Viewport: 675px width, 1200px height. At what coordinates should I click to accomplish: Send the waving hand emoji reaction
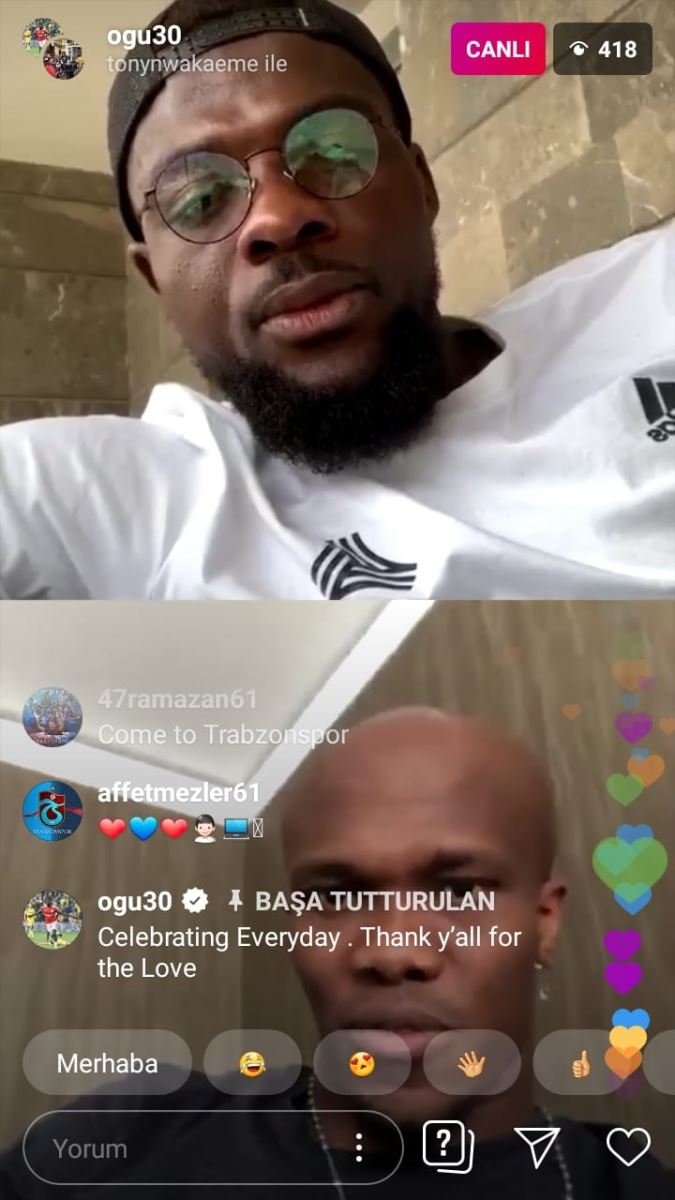pos(471,1063)
